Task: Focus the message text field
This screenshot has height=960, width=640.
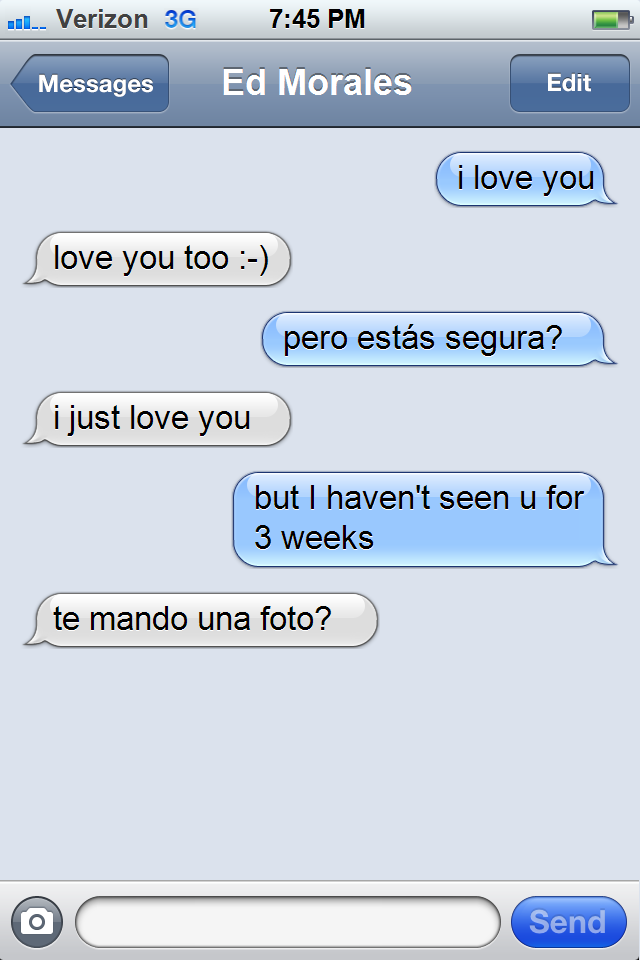Action: [288, 921]
